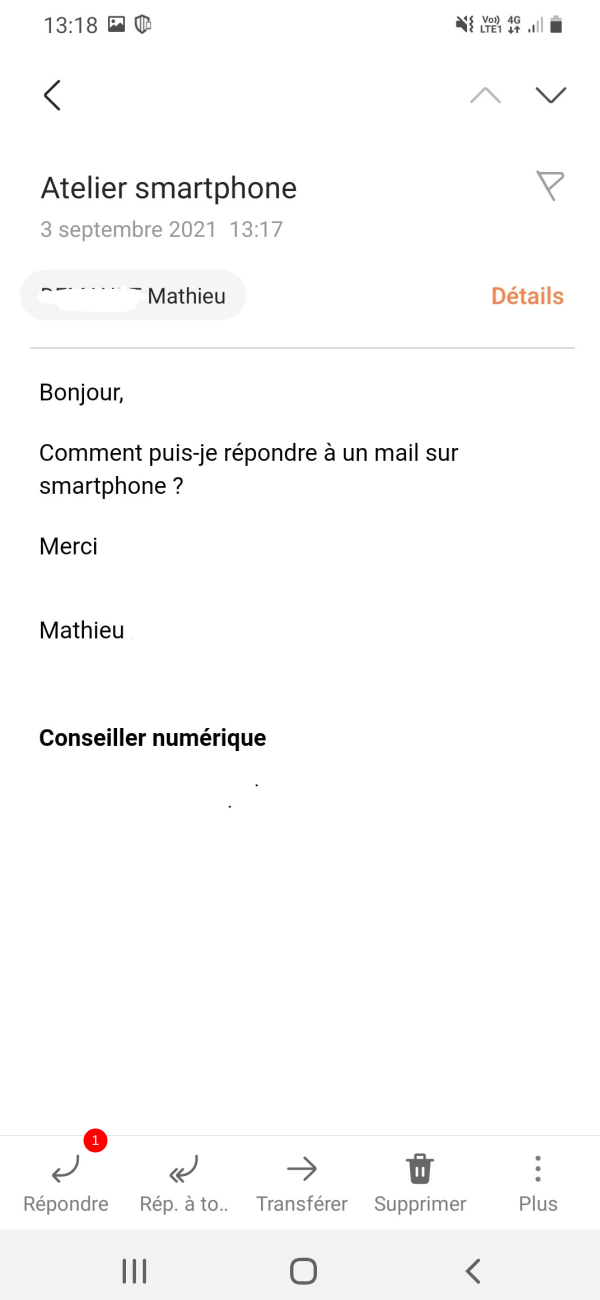Delete this email with Supprimer

(x=420, y=1183)
